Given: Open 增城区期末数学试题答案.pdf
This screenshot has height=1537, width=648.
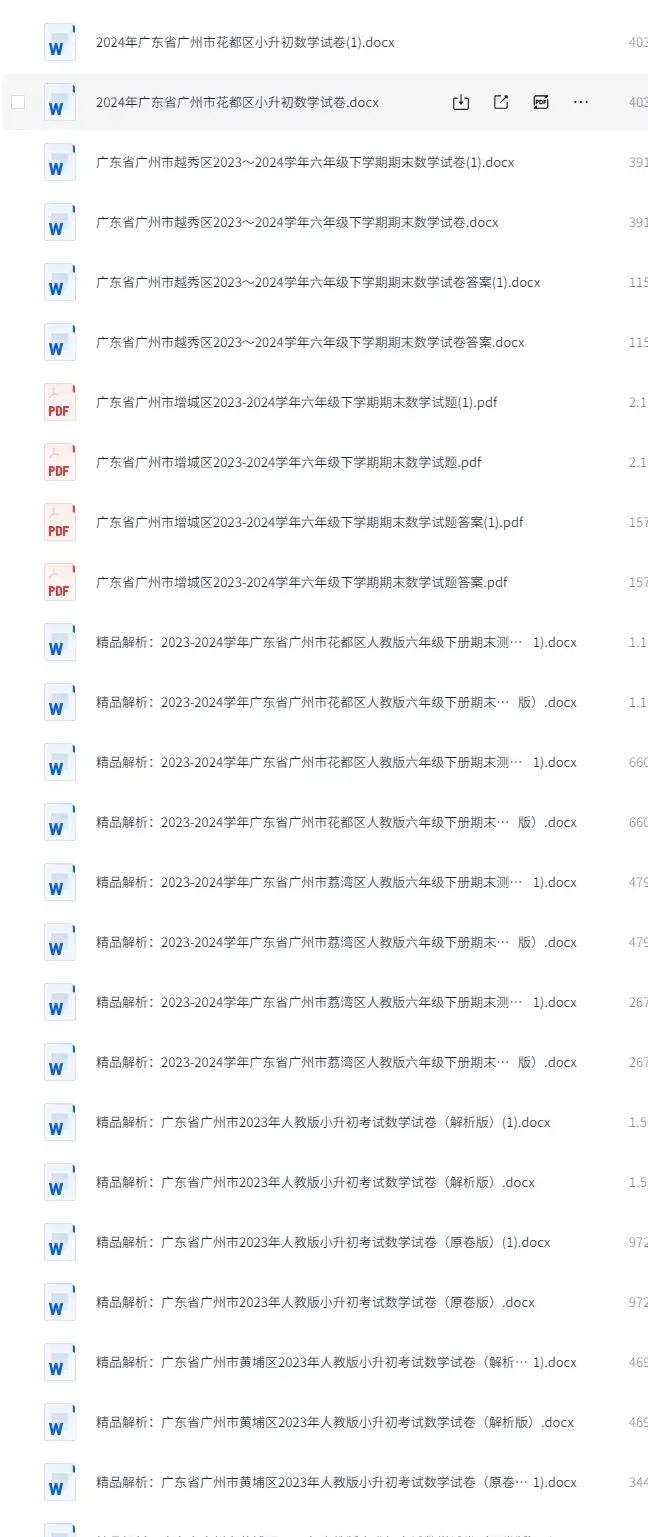Looking at the screenshot, I should [x=301, y=582].
